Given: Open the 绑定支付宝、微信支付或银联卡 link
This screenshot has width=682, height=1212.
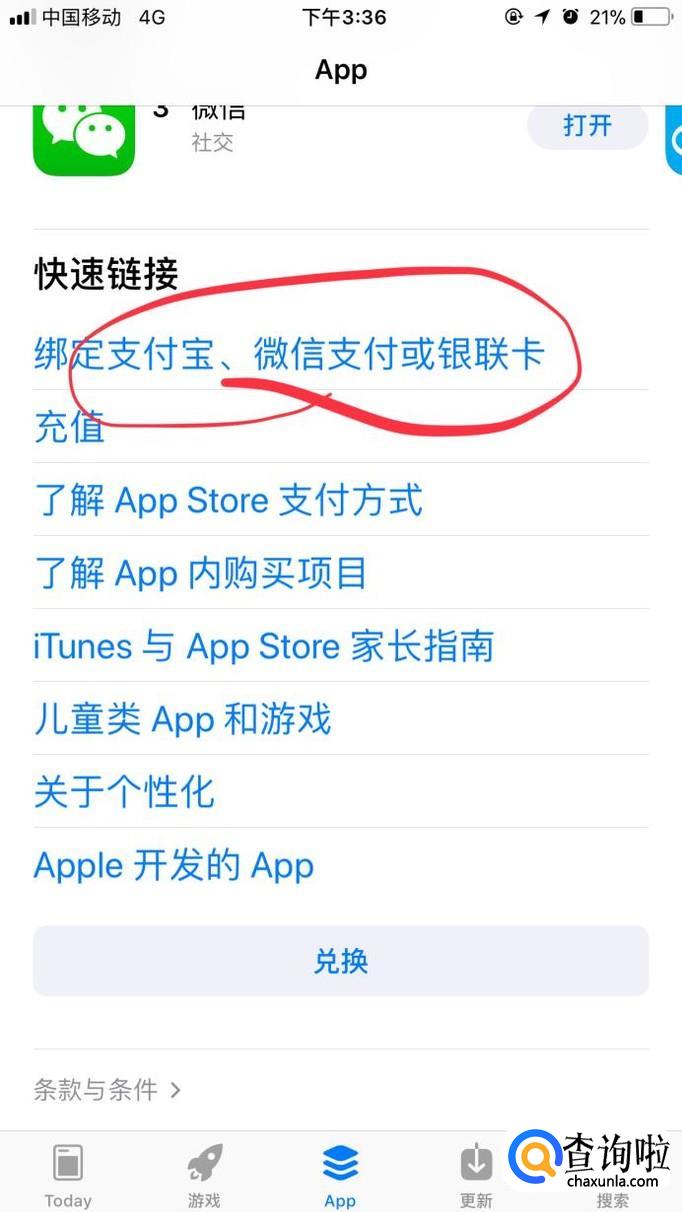Looking at the screenshot, I should pos(289,354).
